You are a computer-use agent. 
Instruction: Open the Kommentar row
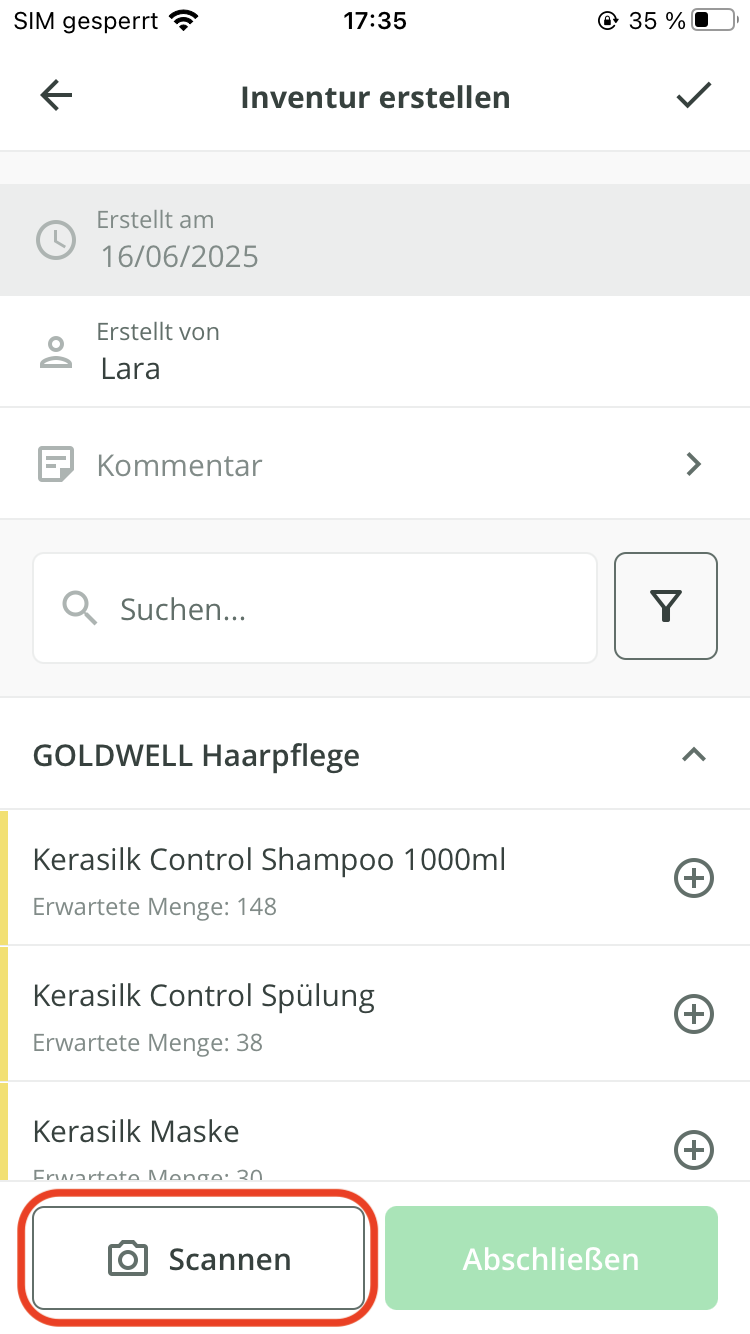(375, 464)
